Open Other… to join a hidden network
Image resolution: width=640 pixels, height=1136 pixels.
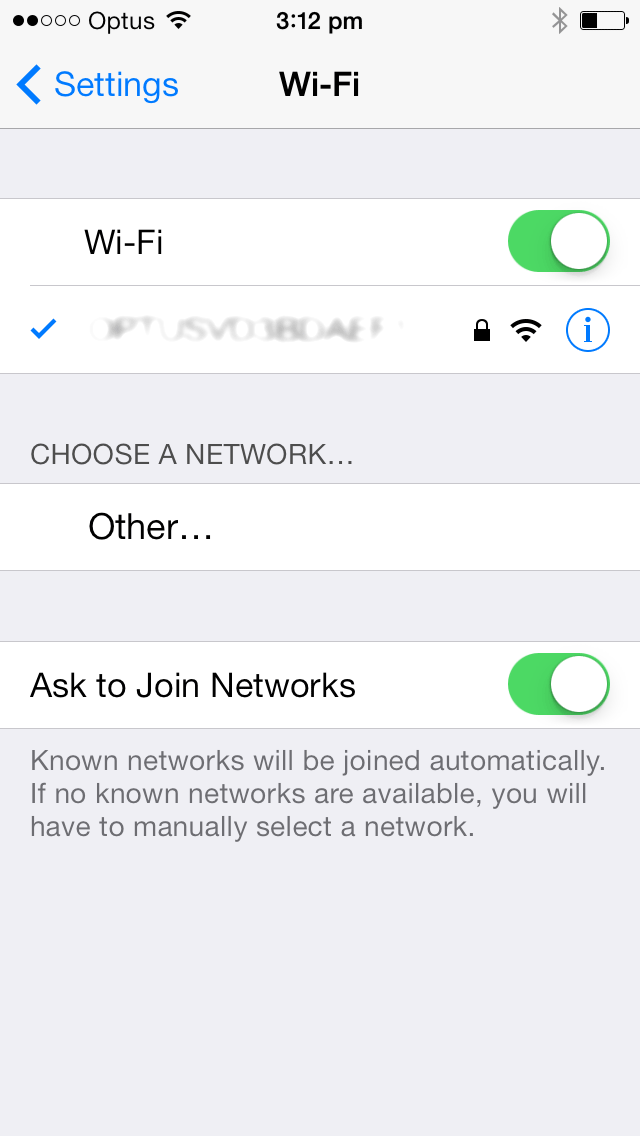point(320,527)
